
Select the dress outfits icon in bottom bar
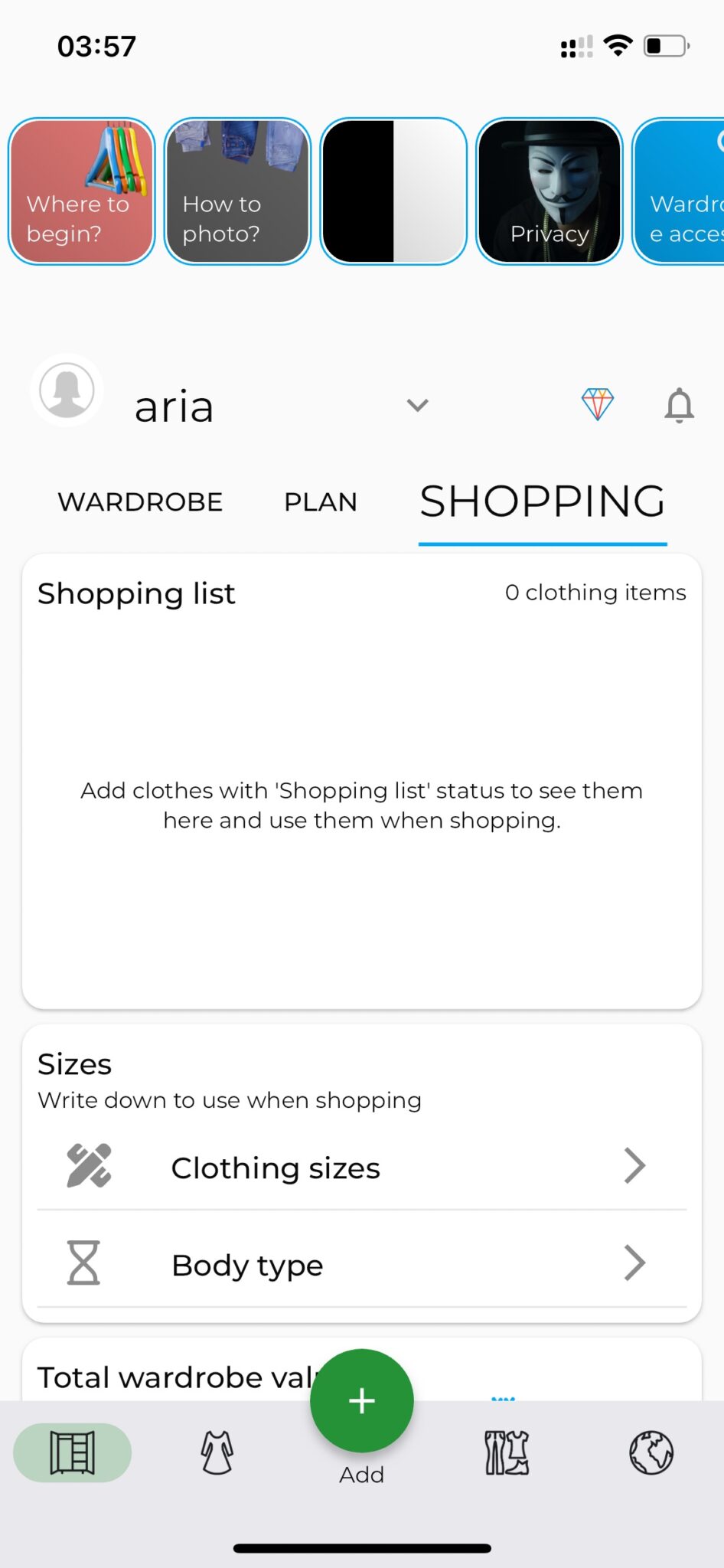tap(215, 1451)
